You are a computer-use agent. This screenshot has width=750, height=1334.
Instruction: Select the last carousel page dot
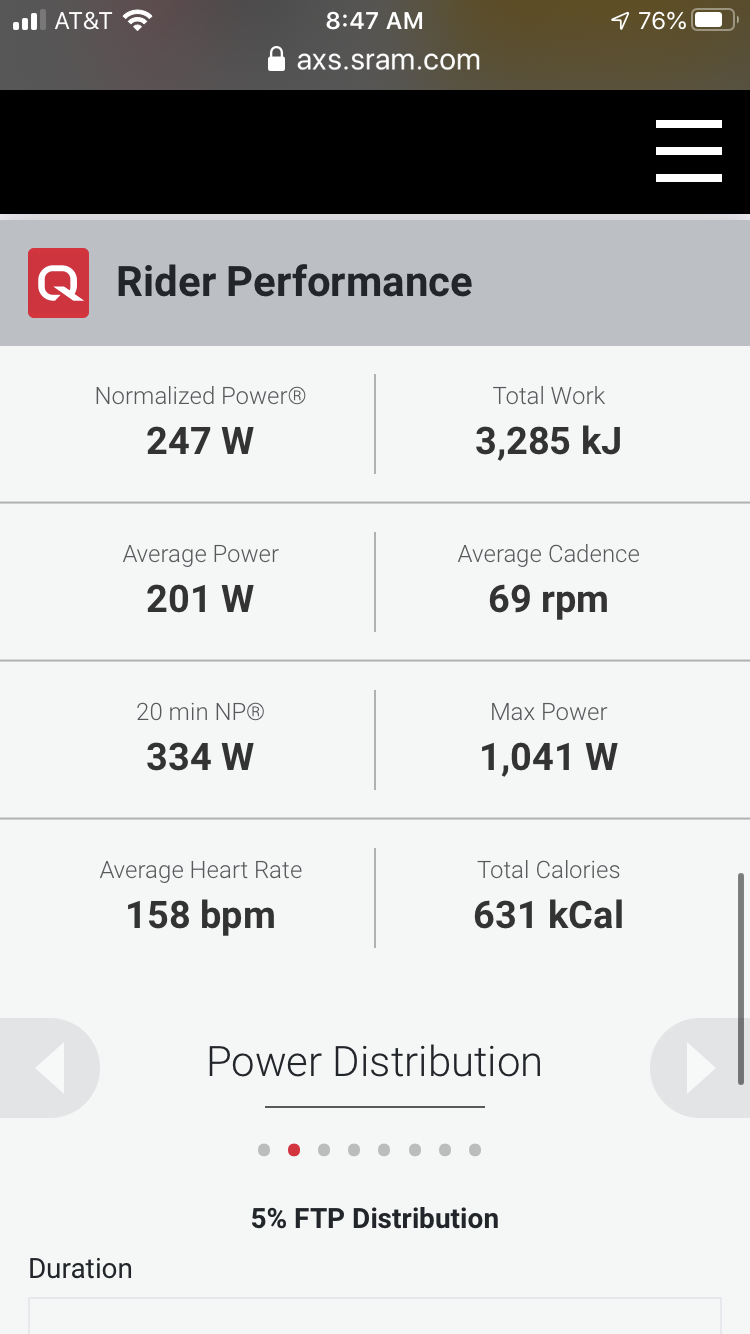(475, 1150)
